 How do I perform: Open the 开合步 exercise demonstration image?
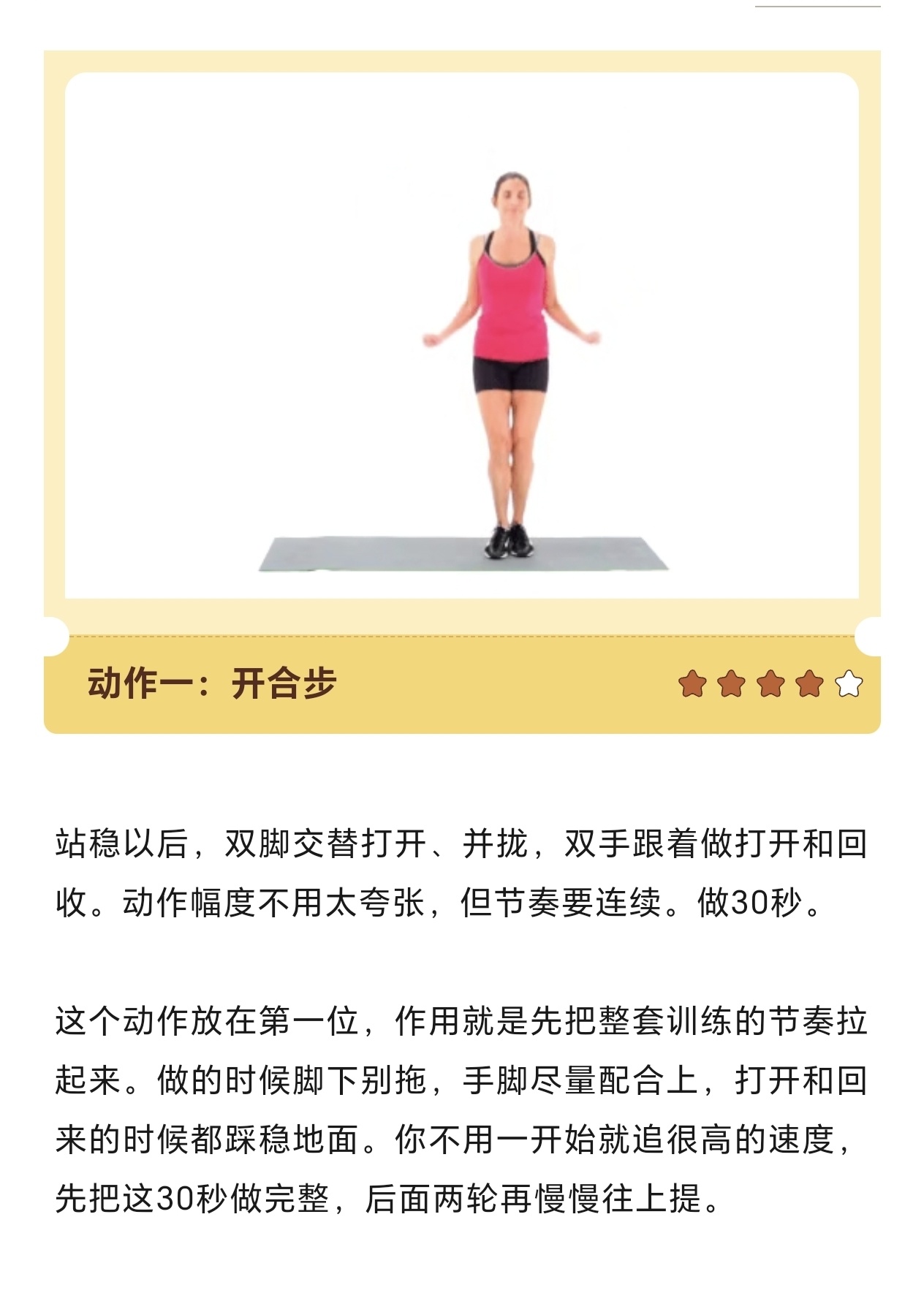[462, 336]
